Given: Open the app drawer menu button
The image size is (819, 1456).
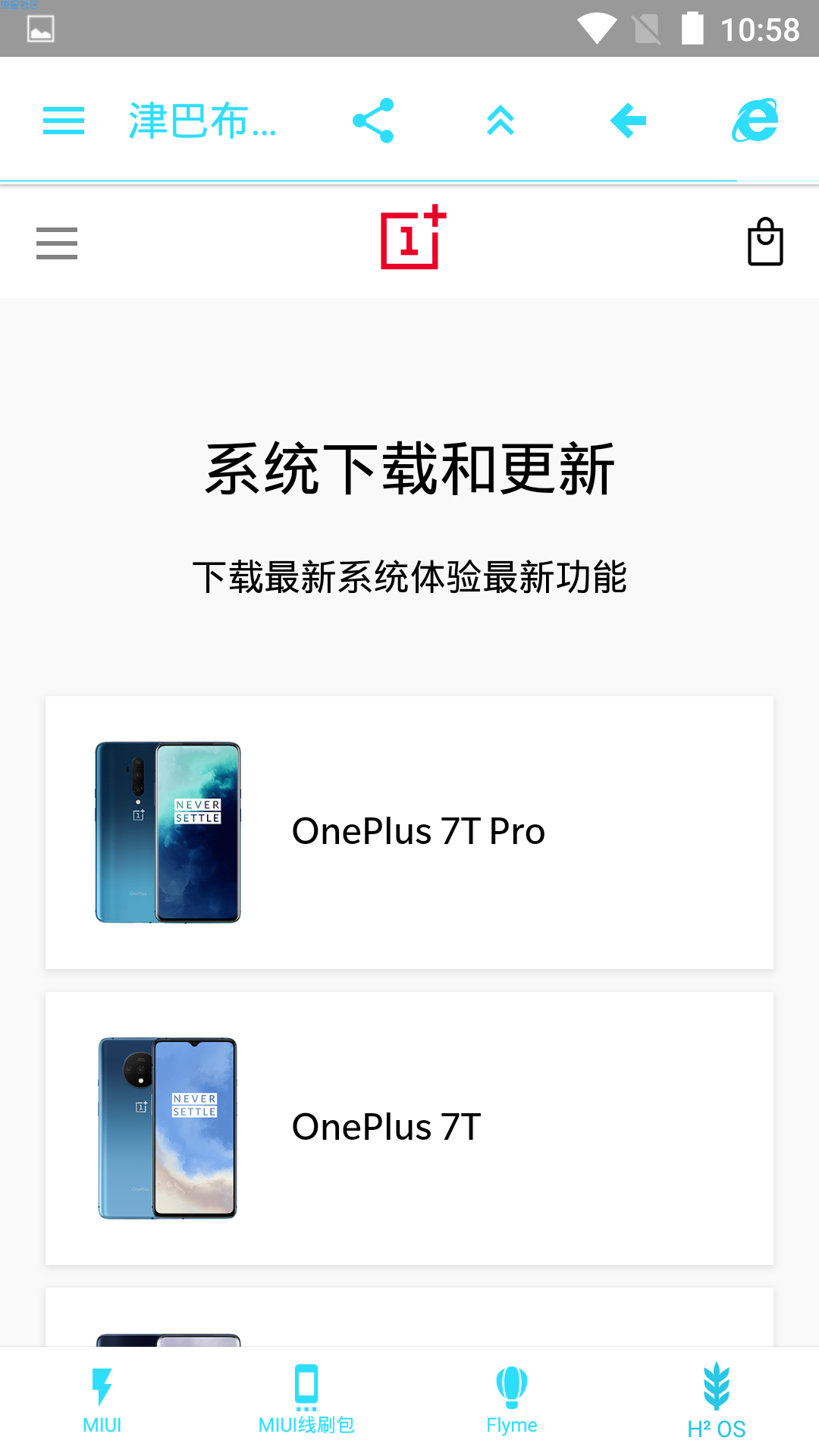Looking at the screenshot, I should tap(64, 121).
